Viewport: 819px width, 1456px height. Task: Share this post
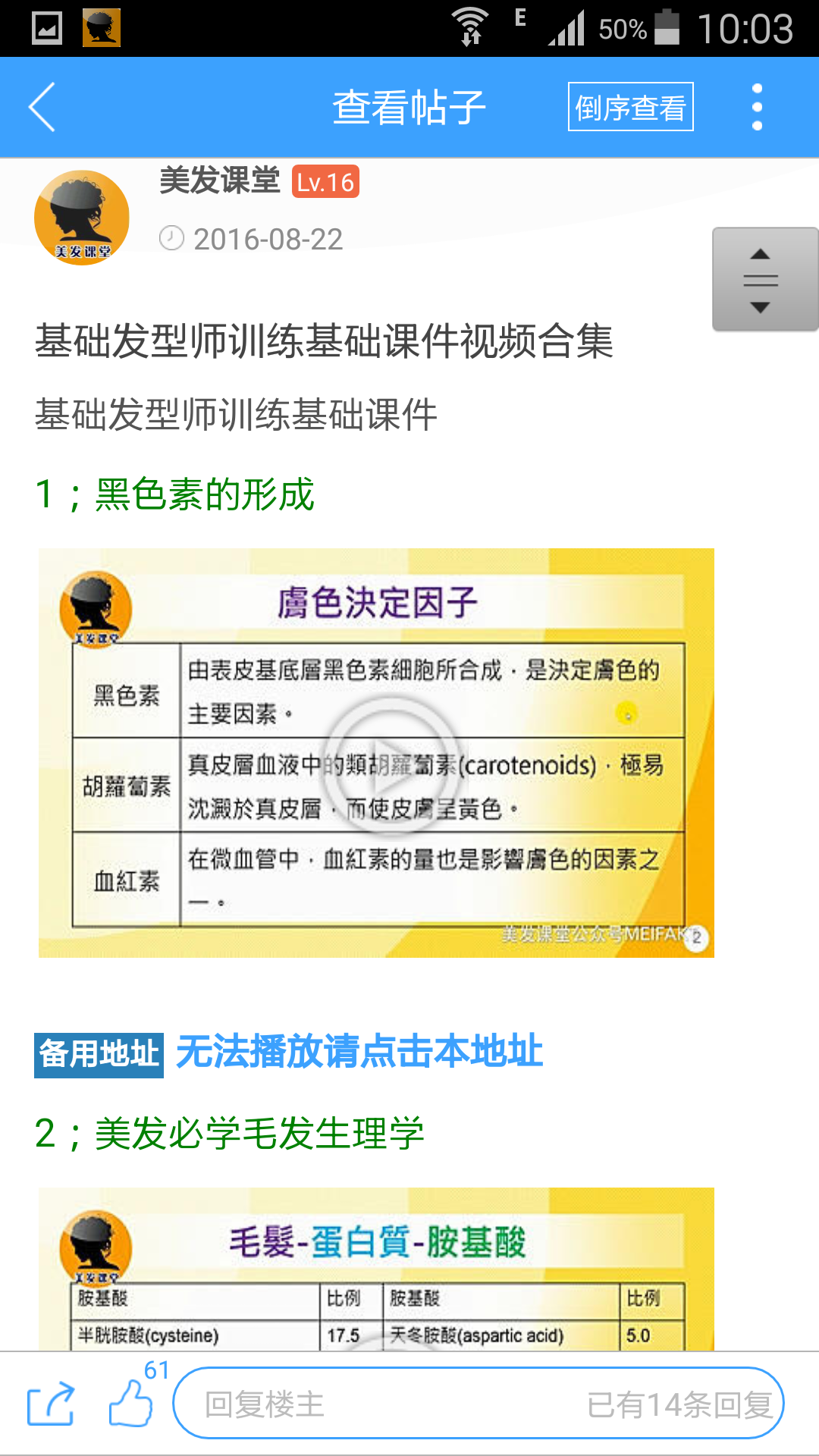click(51, 1404)
